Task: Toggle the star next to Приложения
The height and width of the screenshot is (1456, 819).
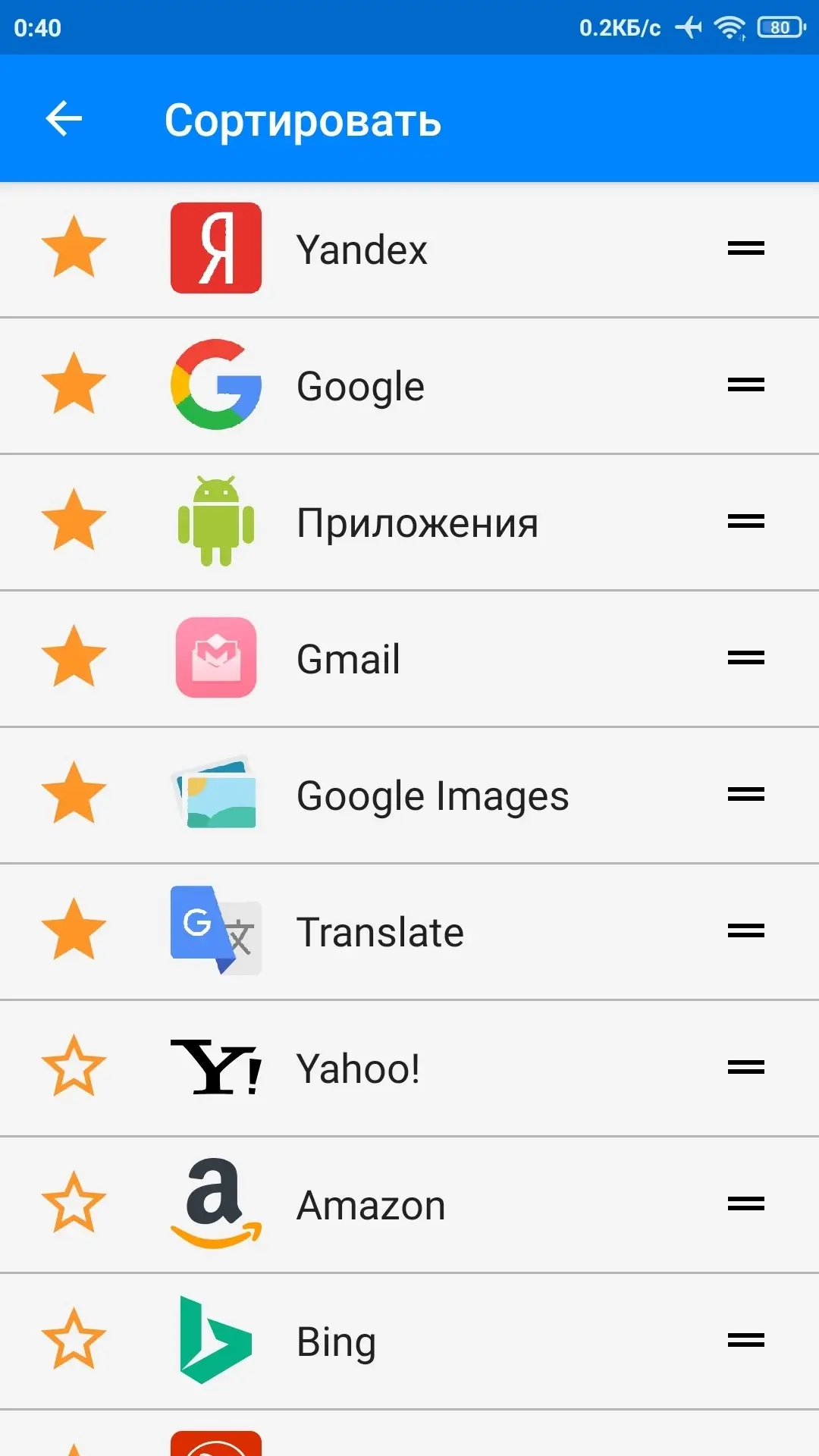Action: [74, 521]
